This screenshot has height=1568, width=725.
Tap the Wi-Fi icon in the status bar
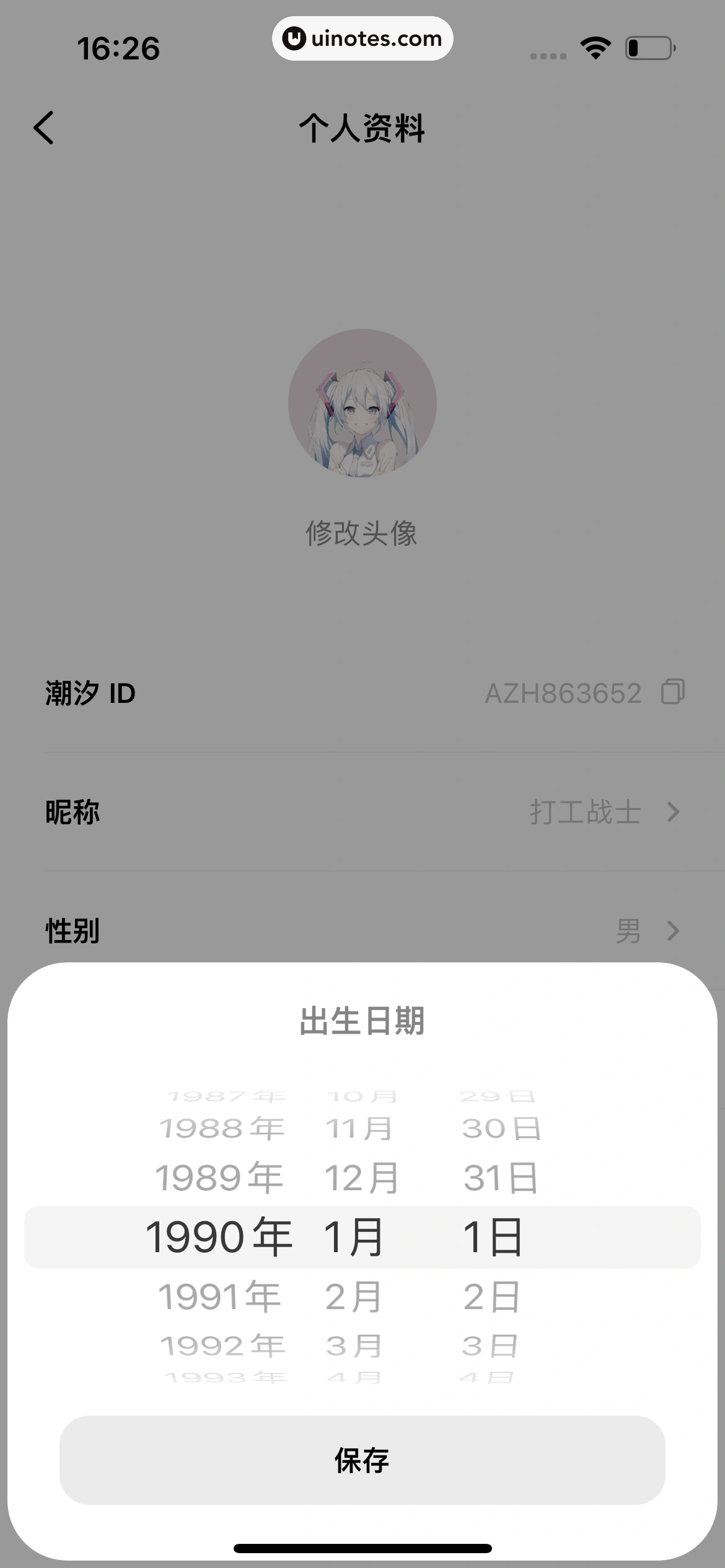coord(594,48)
